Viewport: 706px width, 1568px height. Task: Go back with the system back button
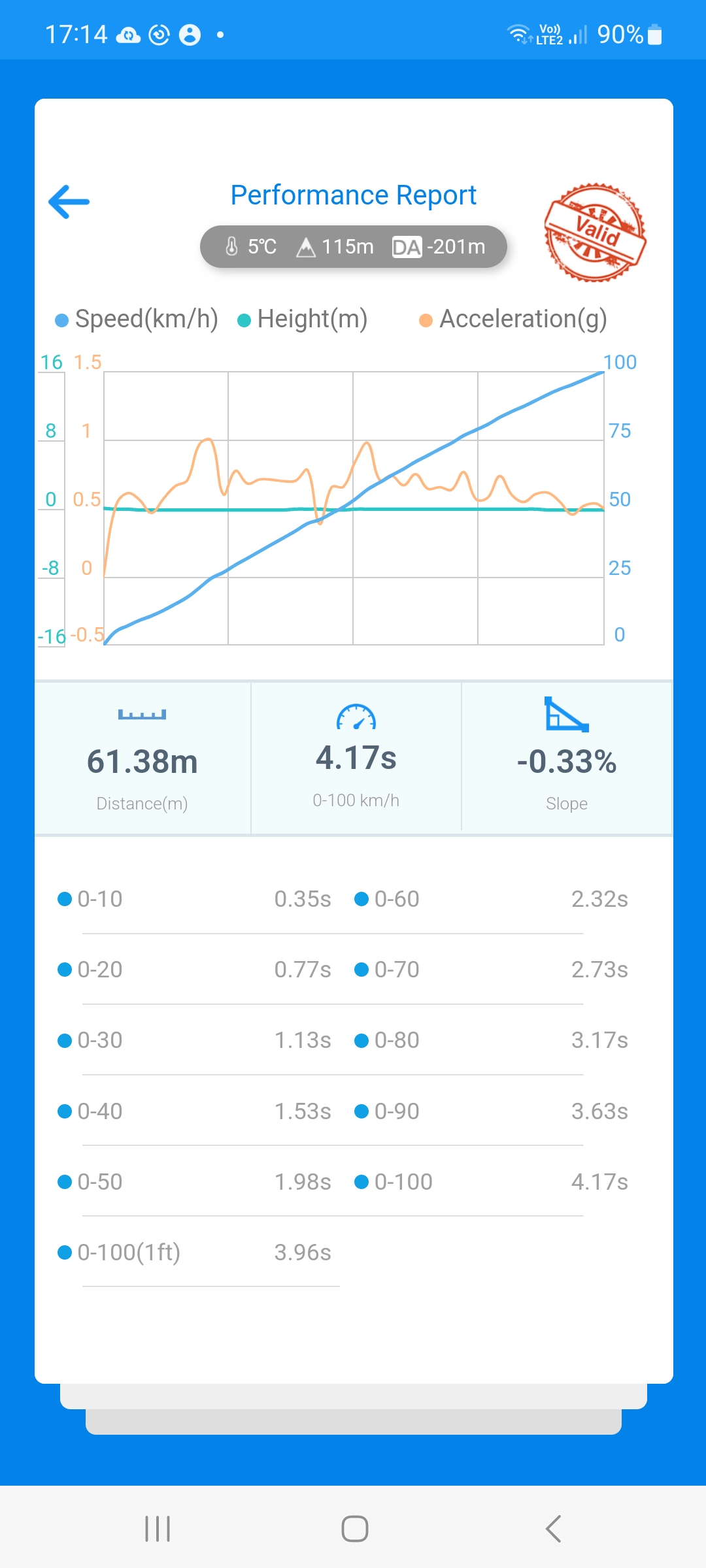pos(553,1529)
